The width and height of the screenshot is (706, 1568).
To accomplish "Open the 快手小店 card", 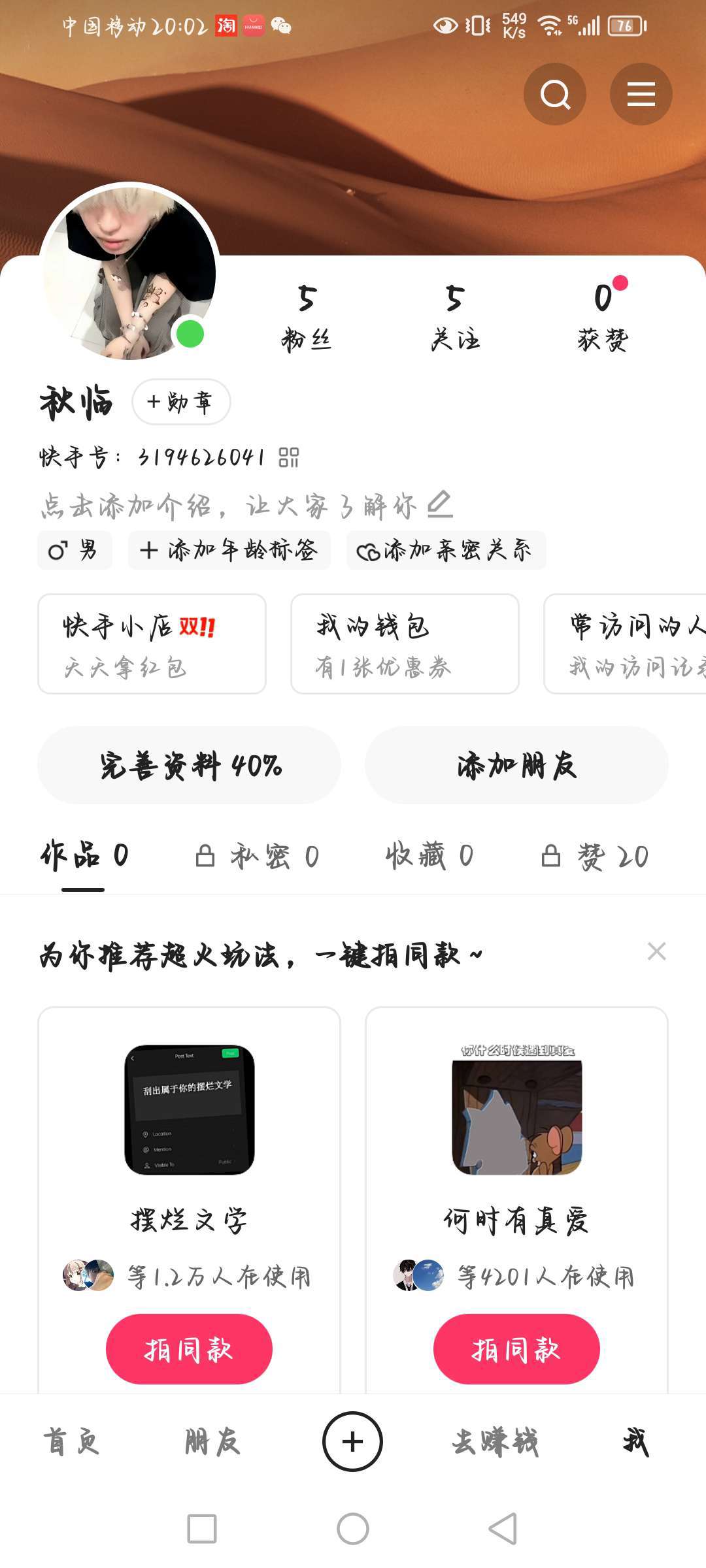I will tap(152, 644).
